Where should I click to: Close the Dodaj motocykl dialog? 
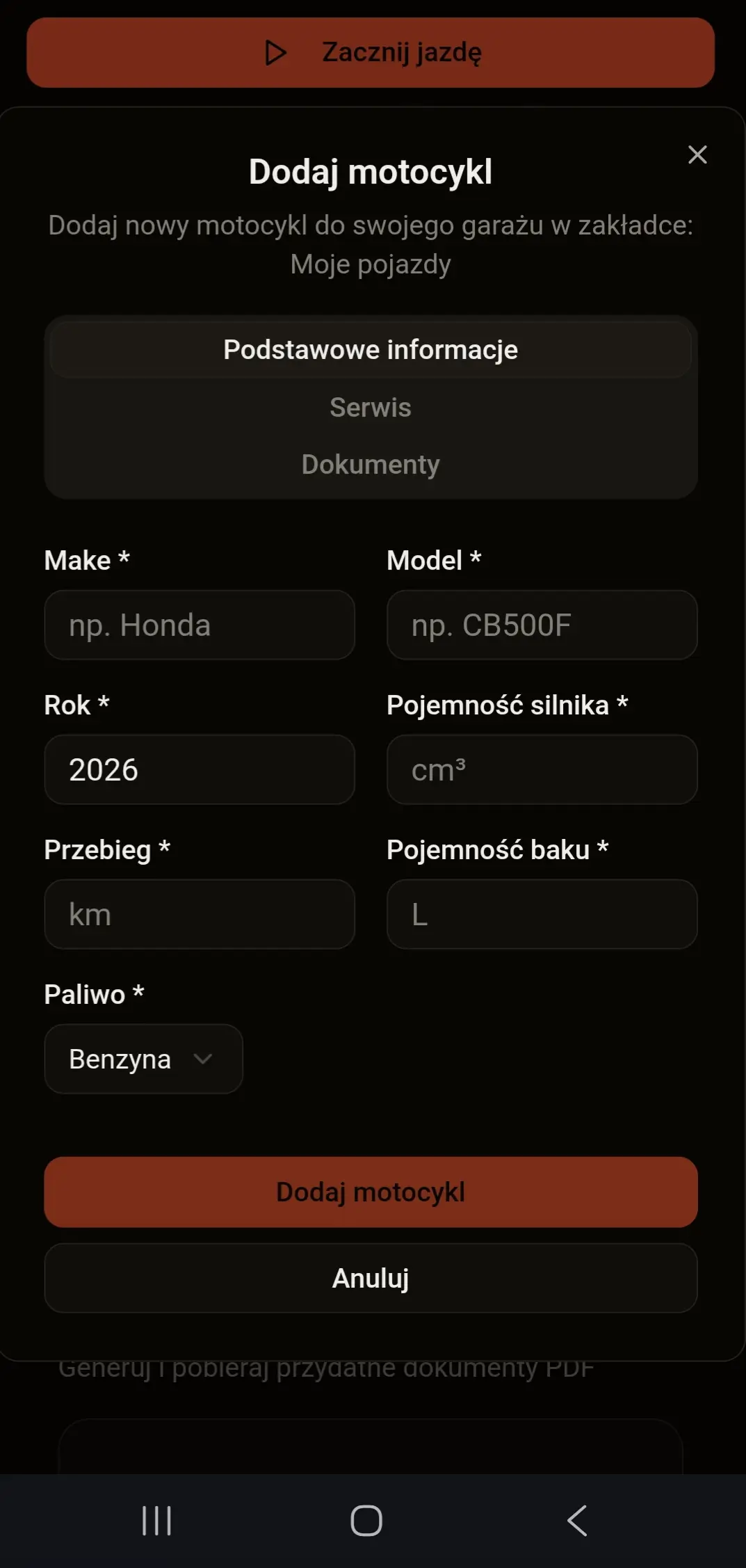pos(697,155)
